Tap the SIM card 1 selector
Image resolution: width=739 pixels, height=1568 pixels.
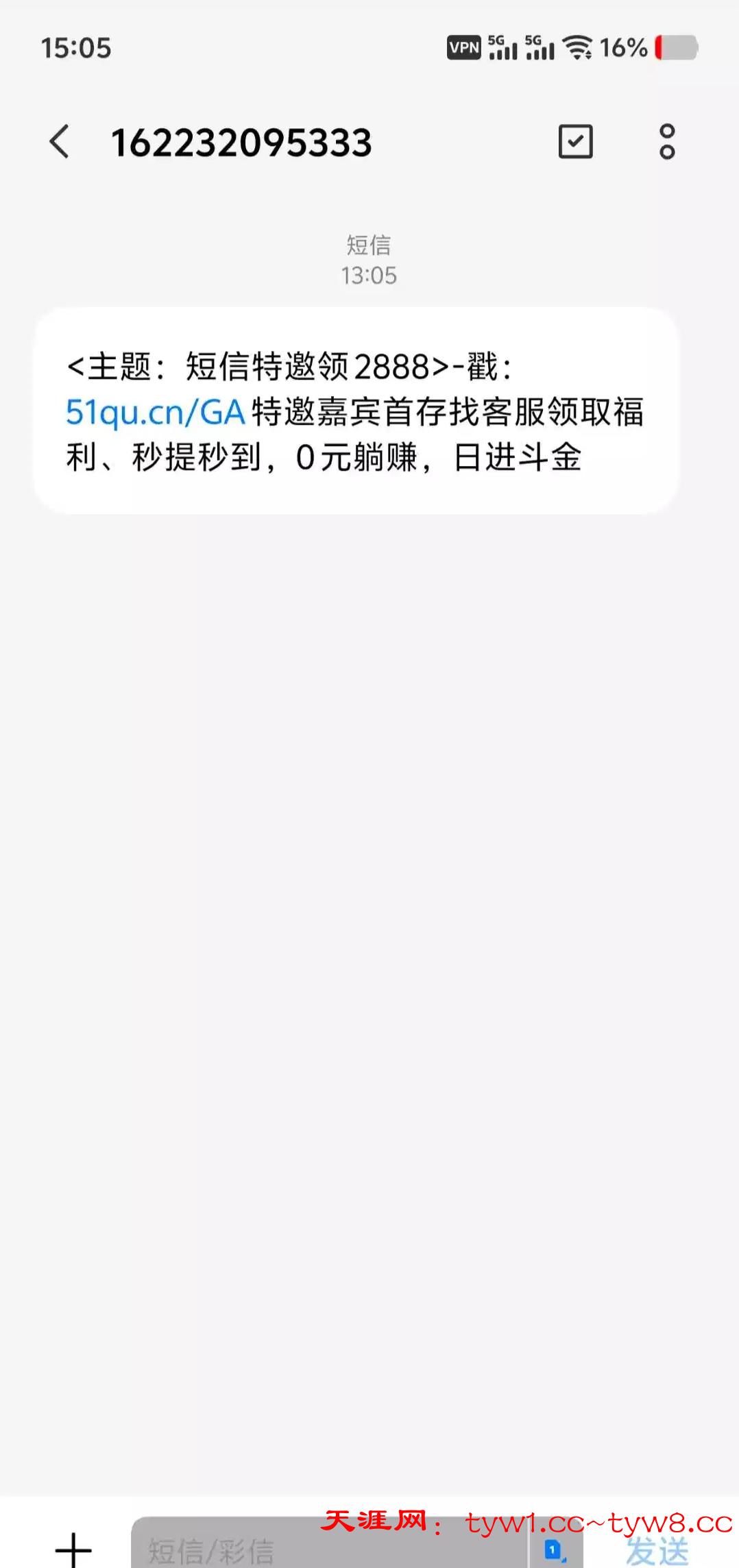coord(554,1550)
